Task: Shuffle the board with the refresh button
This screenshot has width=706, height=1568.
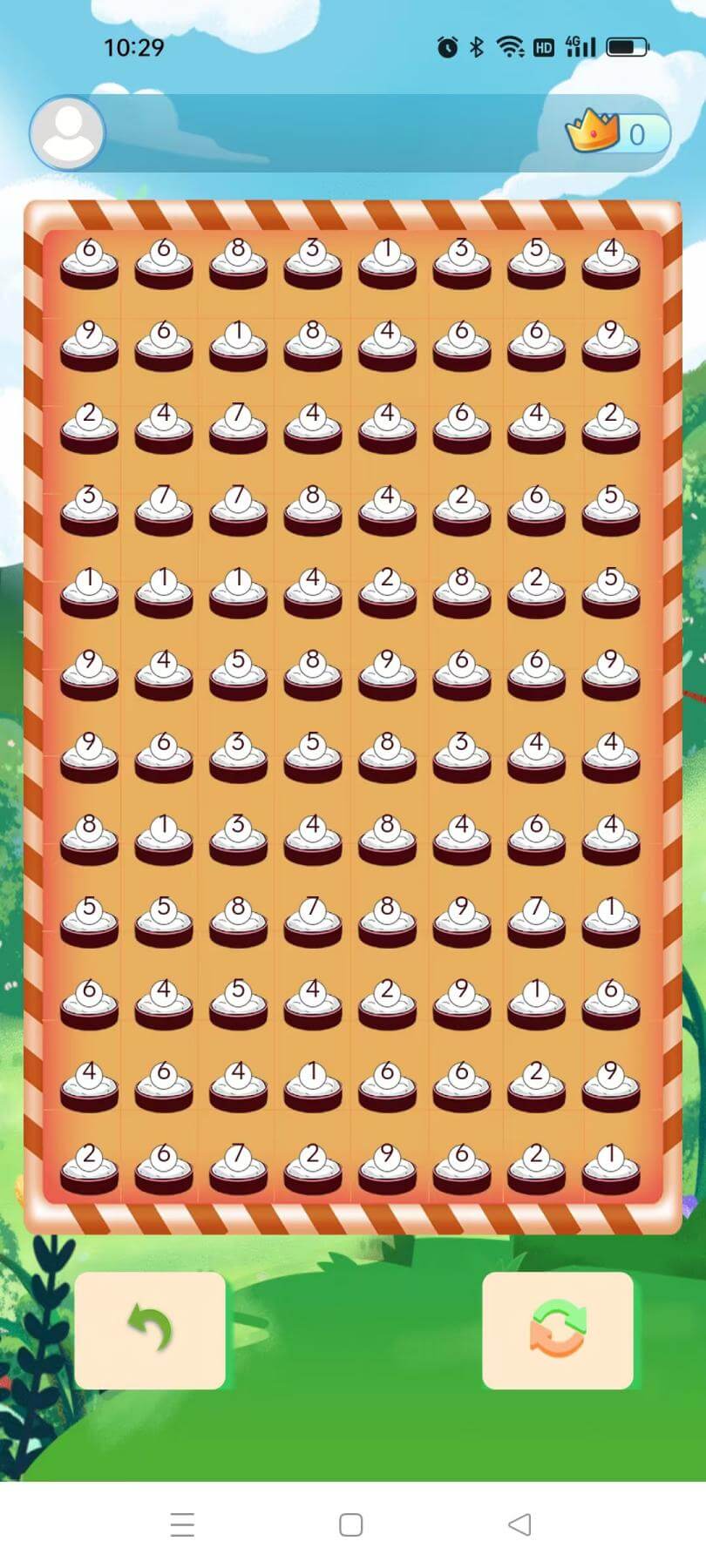Action: 557,1329
